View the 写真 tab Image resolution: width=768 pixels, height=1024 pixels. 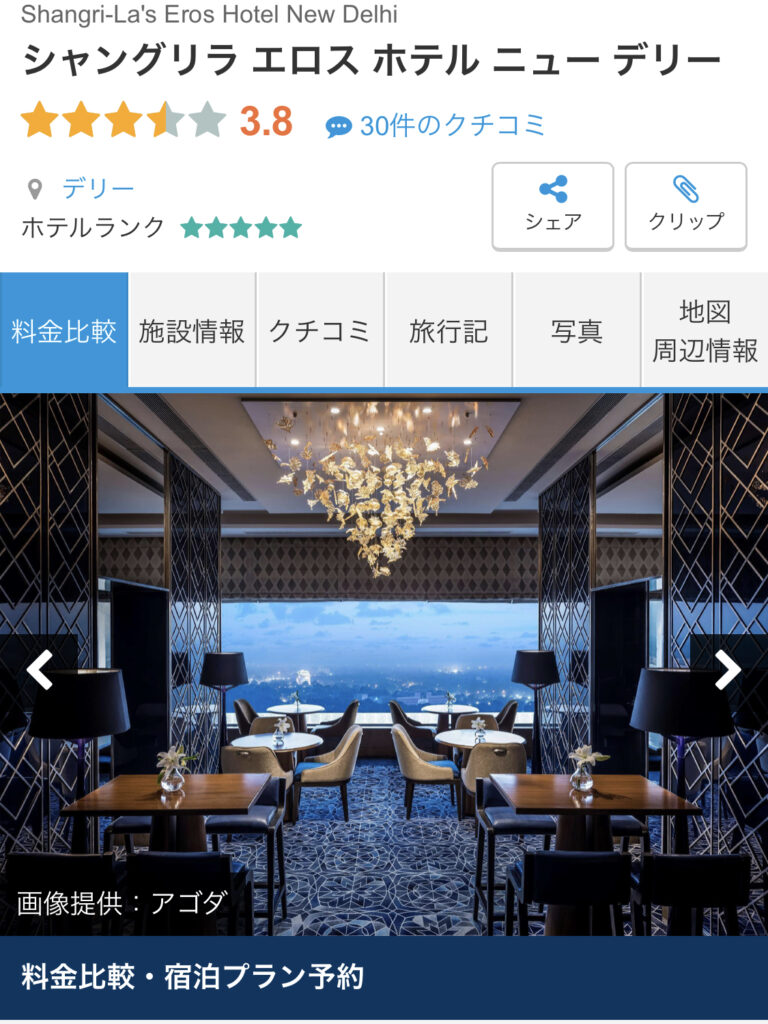pyautogui.click(x=576, y=331)
